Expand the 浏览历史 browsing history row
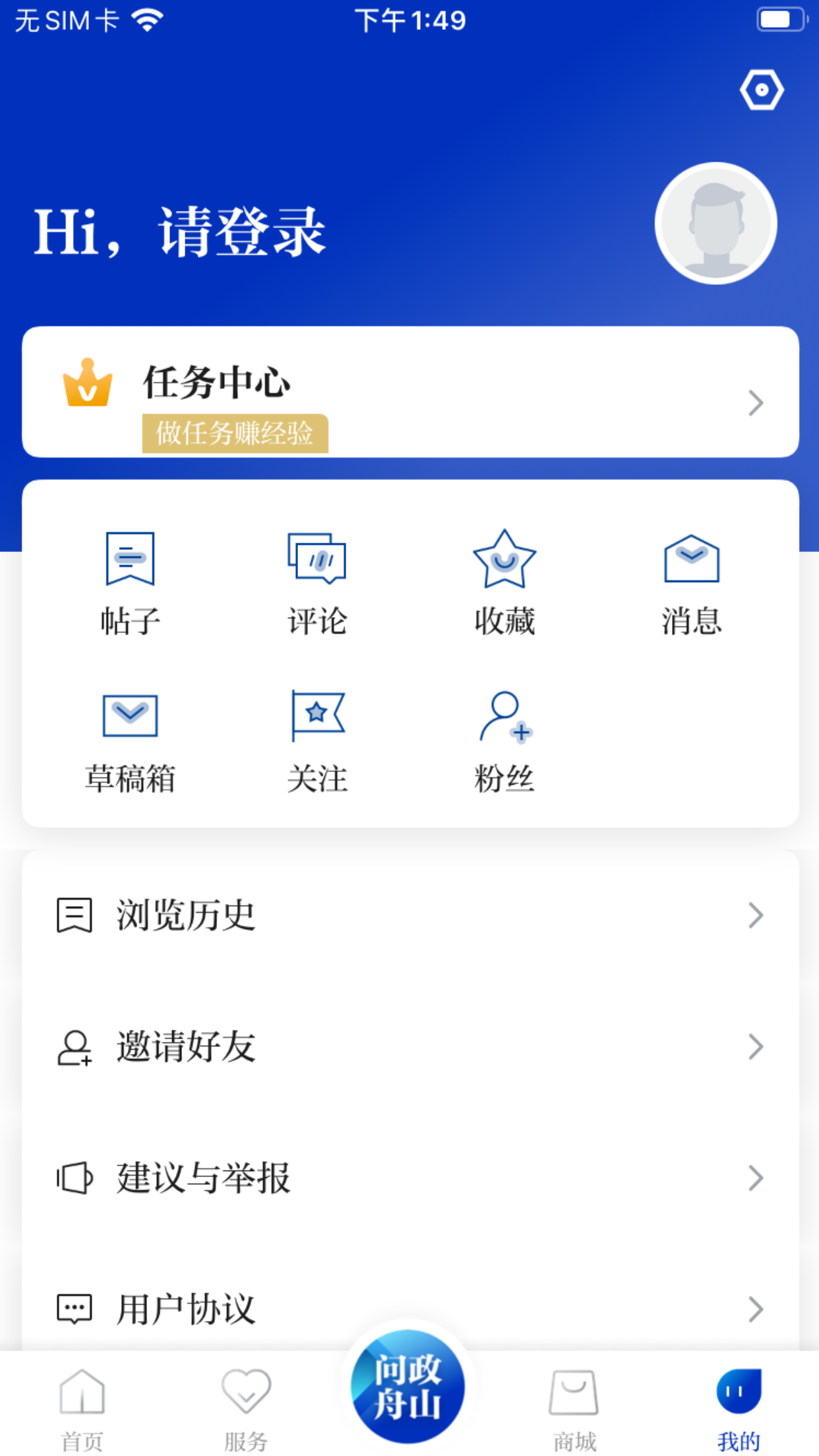 point(409,915)
